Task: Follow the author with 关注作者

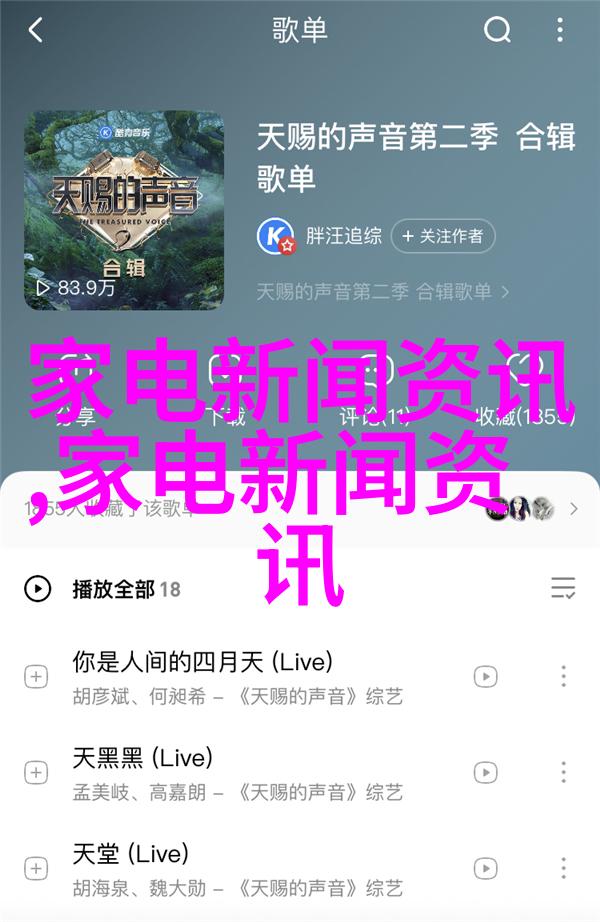Action: (441, 237)
